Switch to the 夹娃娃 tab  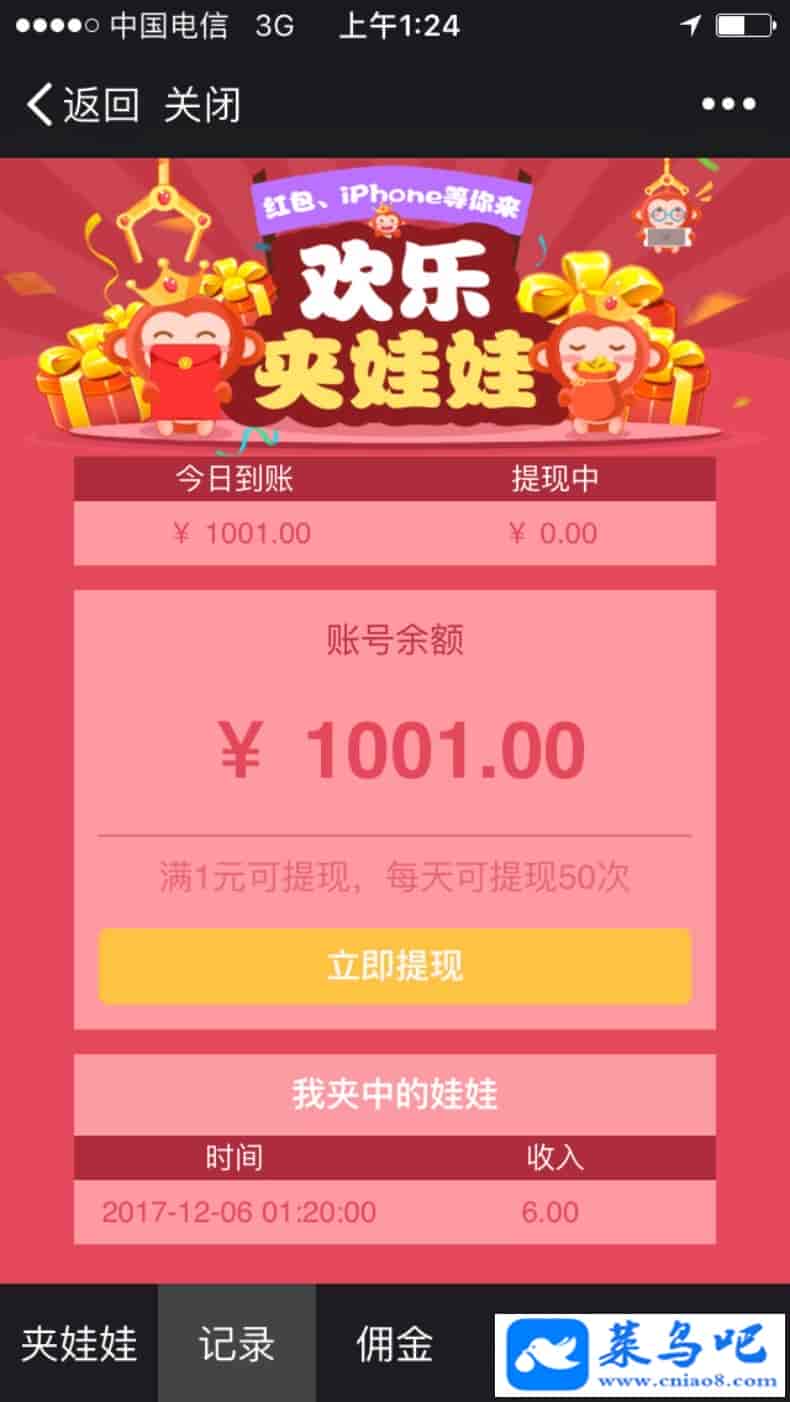click(79, 1344)
